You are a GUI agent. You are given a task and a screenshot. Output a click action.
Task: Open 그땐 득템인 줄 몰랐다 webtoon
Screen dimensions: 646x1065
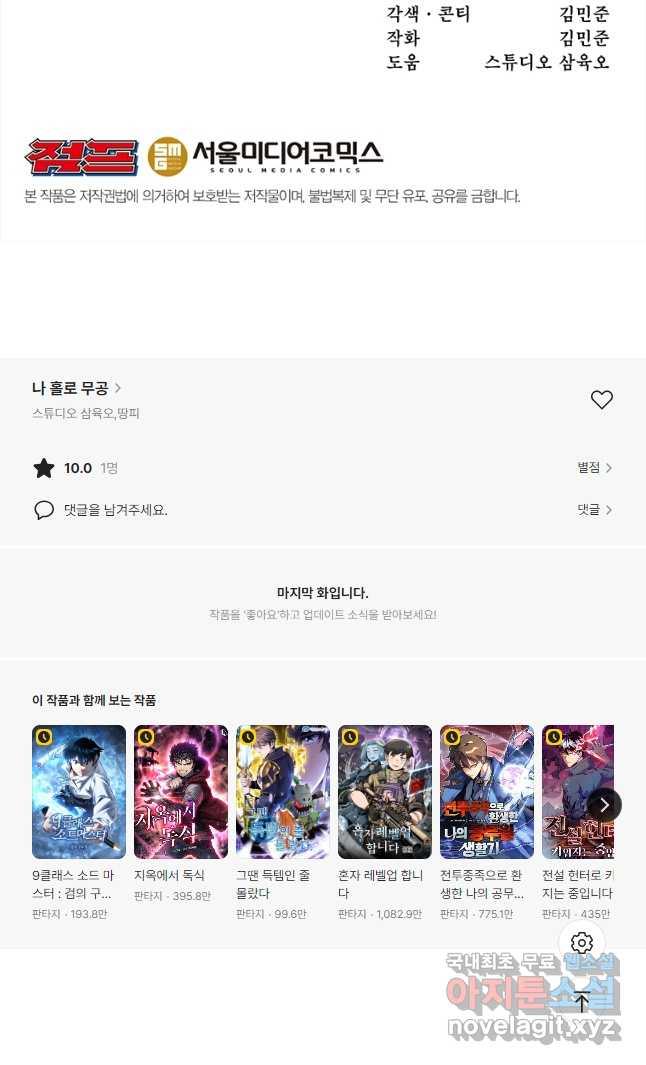pos(283,792)
